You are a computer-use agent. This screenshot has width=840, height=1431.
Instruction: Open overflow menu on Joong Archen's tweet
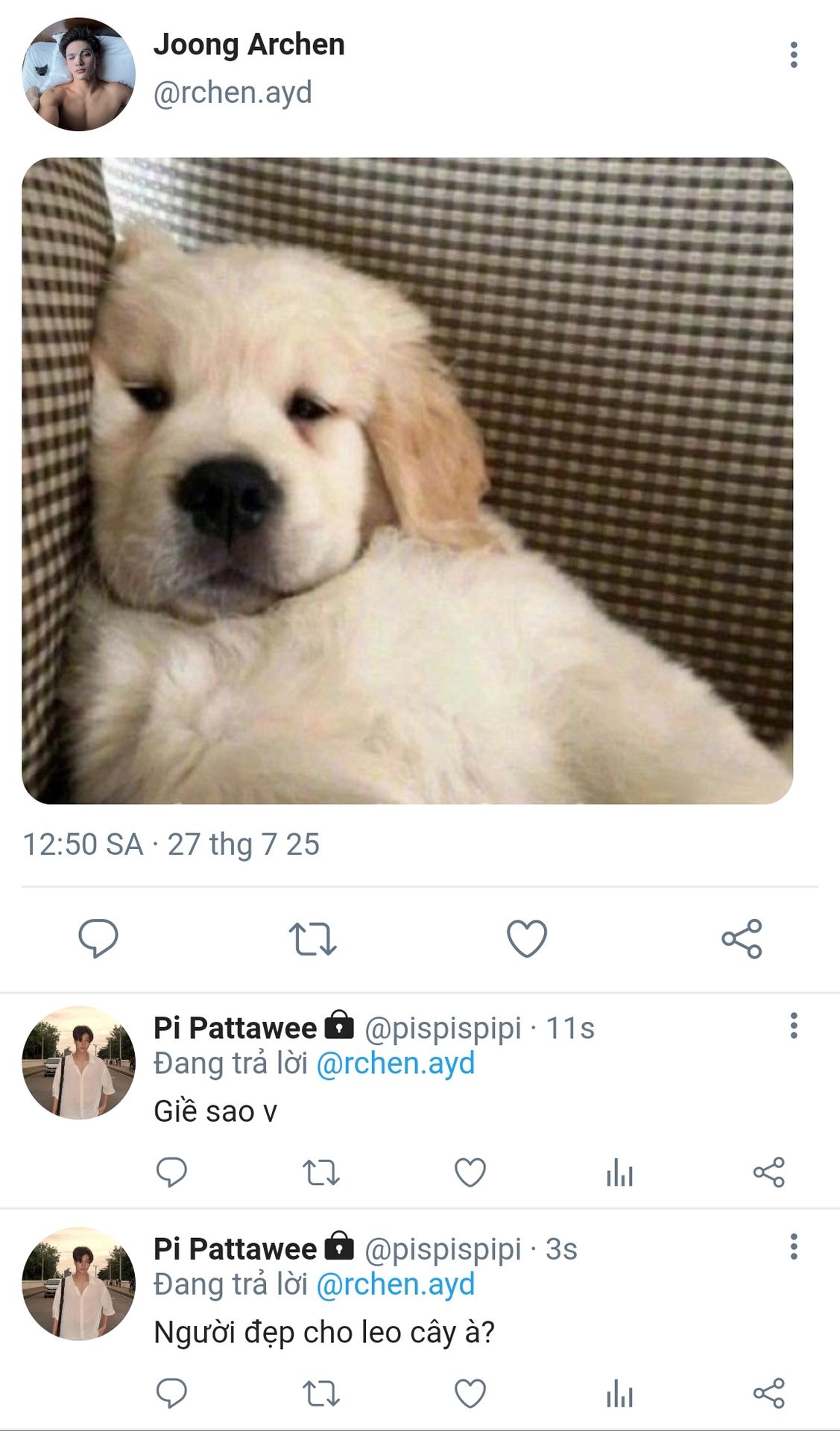coord(794,55)
